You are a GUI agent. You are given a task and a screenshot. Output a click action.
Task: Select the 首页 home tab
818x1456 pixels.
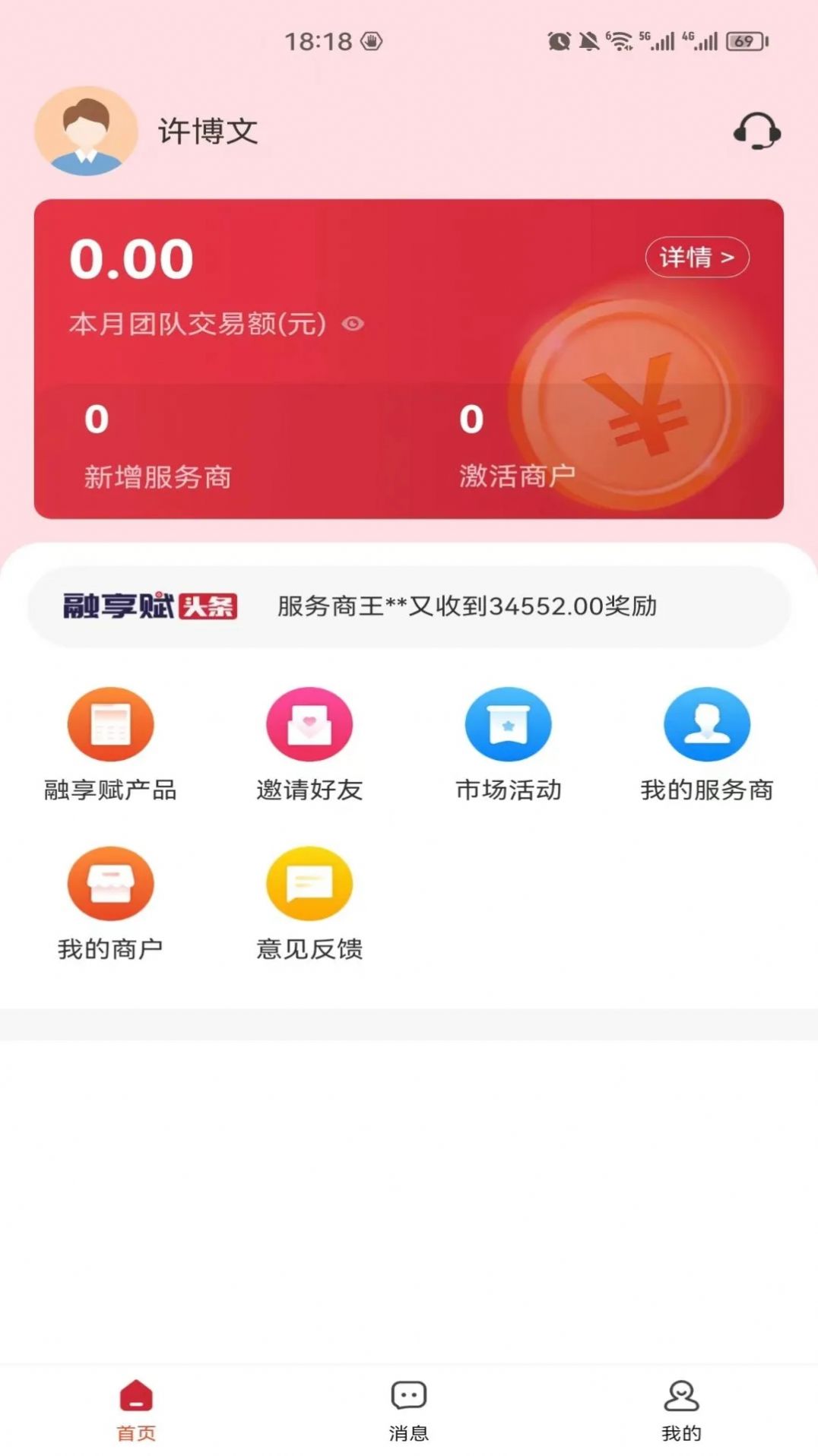click(x=136, y=1410)
